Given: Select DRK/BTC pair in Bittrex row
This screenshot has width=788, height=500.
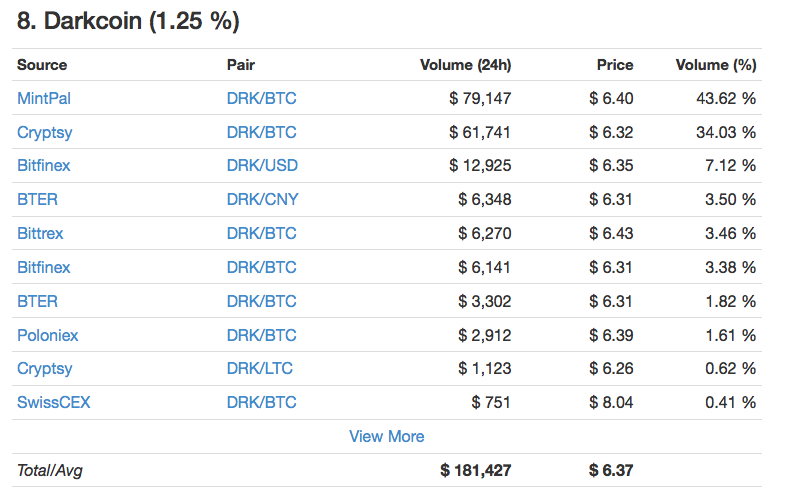Looking at the screenshot, I should coord(261,233).
